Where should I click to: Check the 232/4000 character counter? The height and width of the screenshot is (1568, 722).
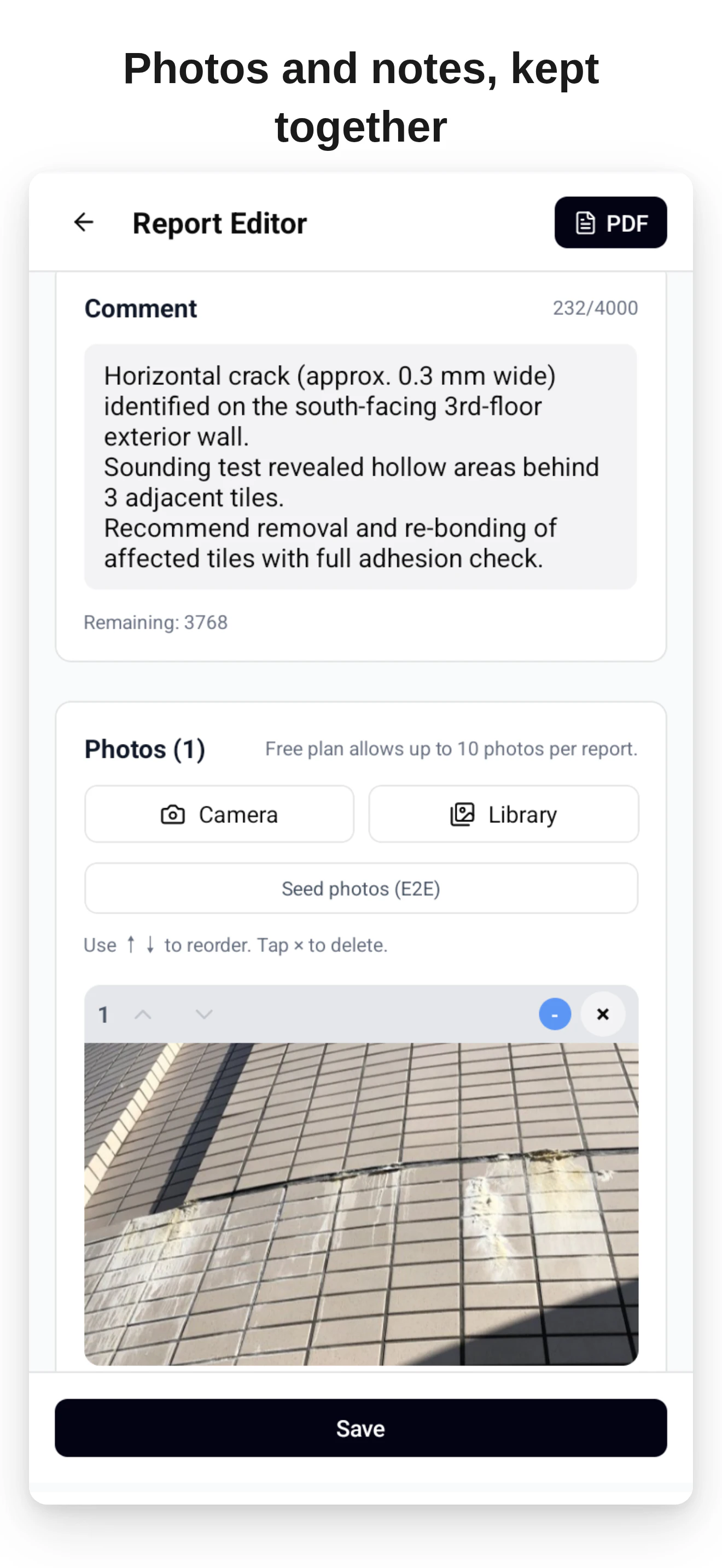(x=595, y=307)
